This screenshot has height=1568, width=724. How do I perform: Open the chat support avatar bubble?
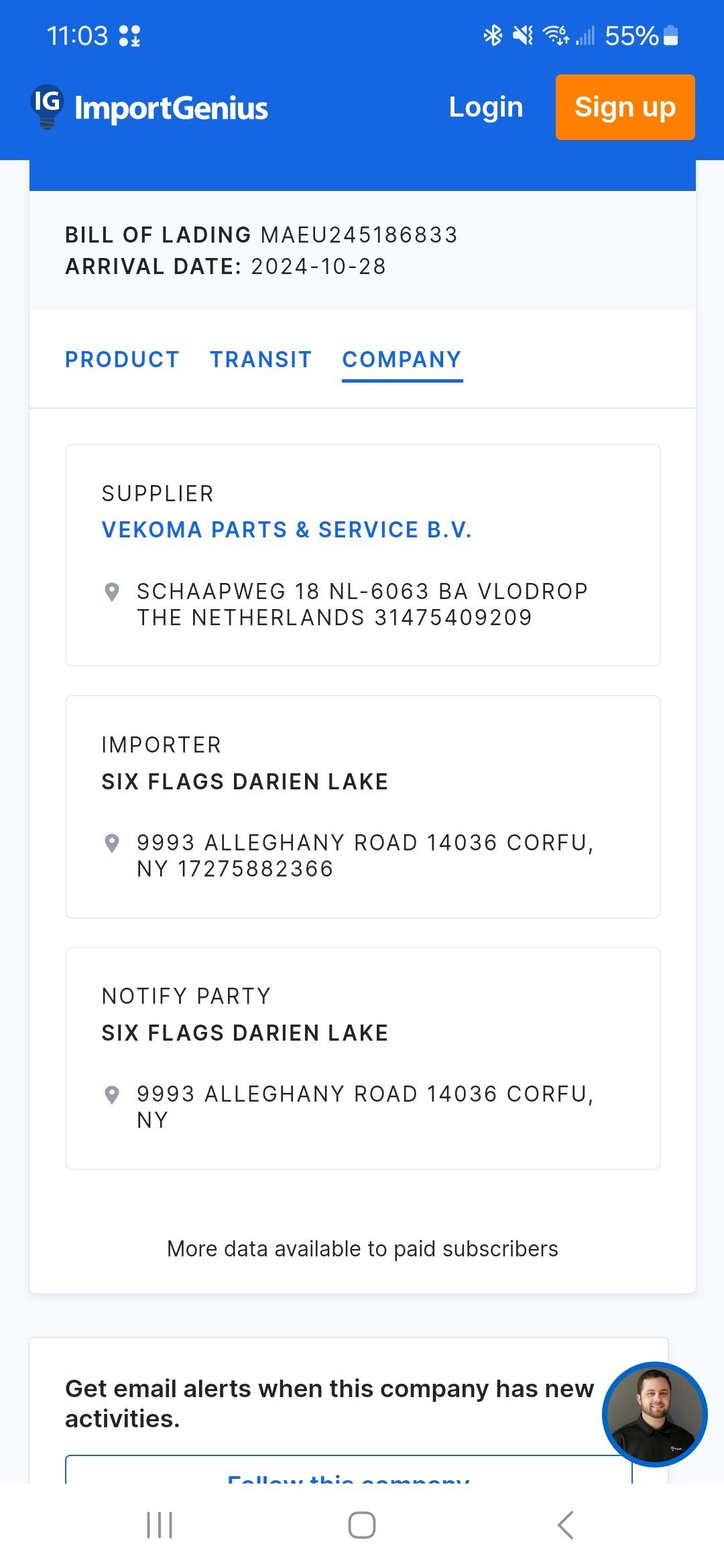coord(655,1414)
